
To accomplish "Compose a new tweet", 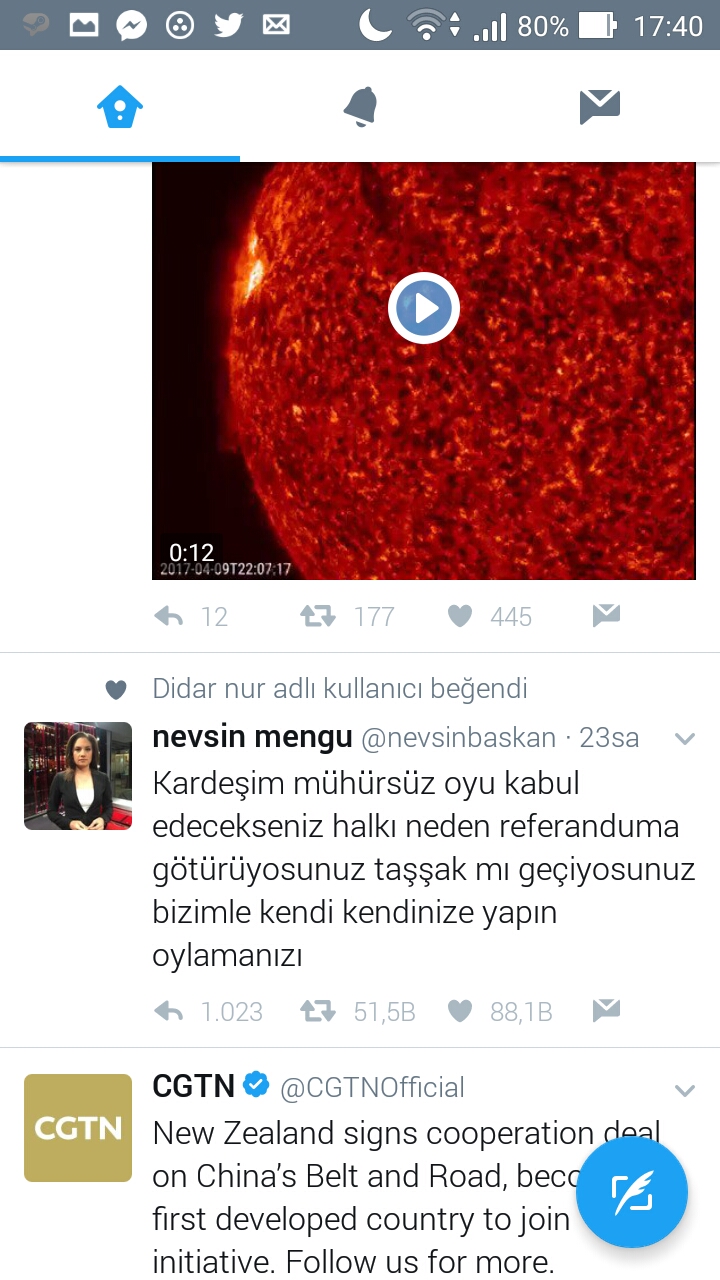I will tap(632, 1192).
